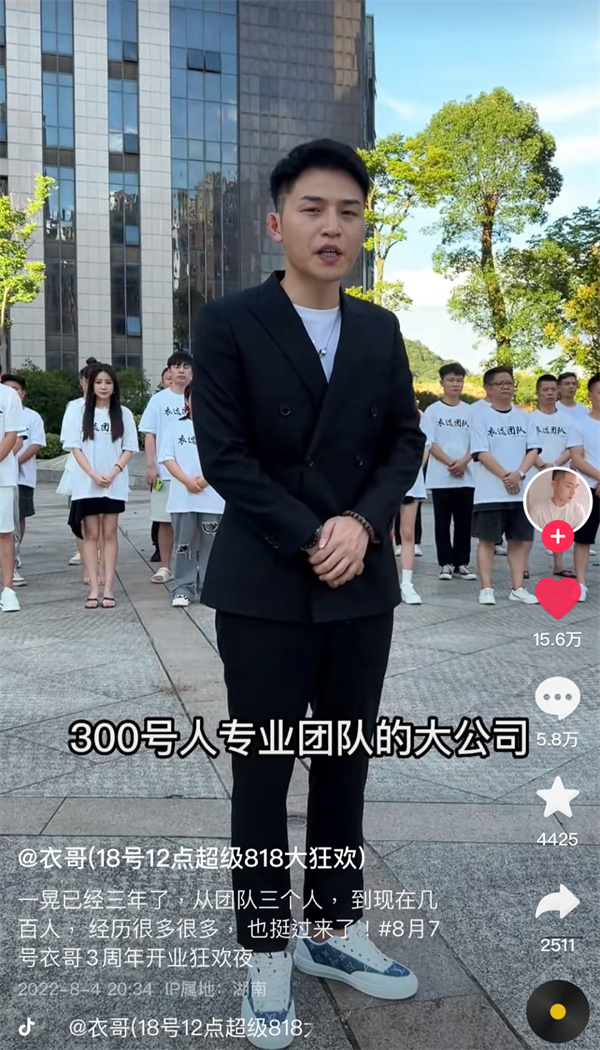Viewport: 600px width, 1050px height.
Task: Open the comments on this video
Action: coord(557,698)
